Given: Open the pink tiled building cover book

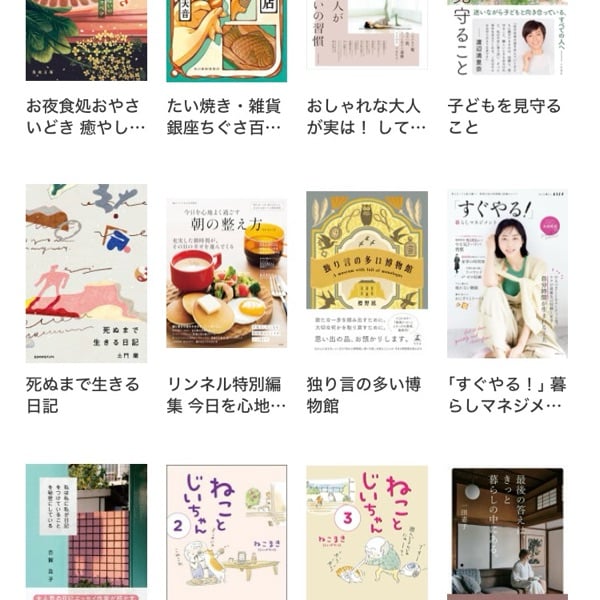Looking at the screenshot, I should pos(86,531).
